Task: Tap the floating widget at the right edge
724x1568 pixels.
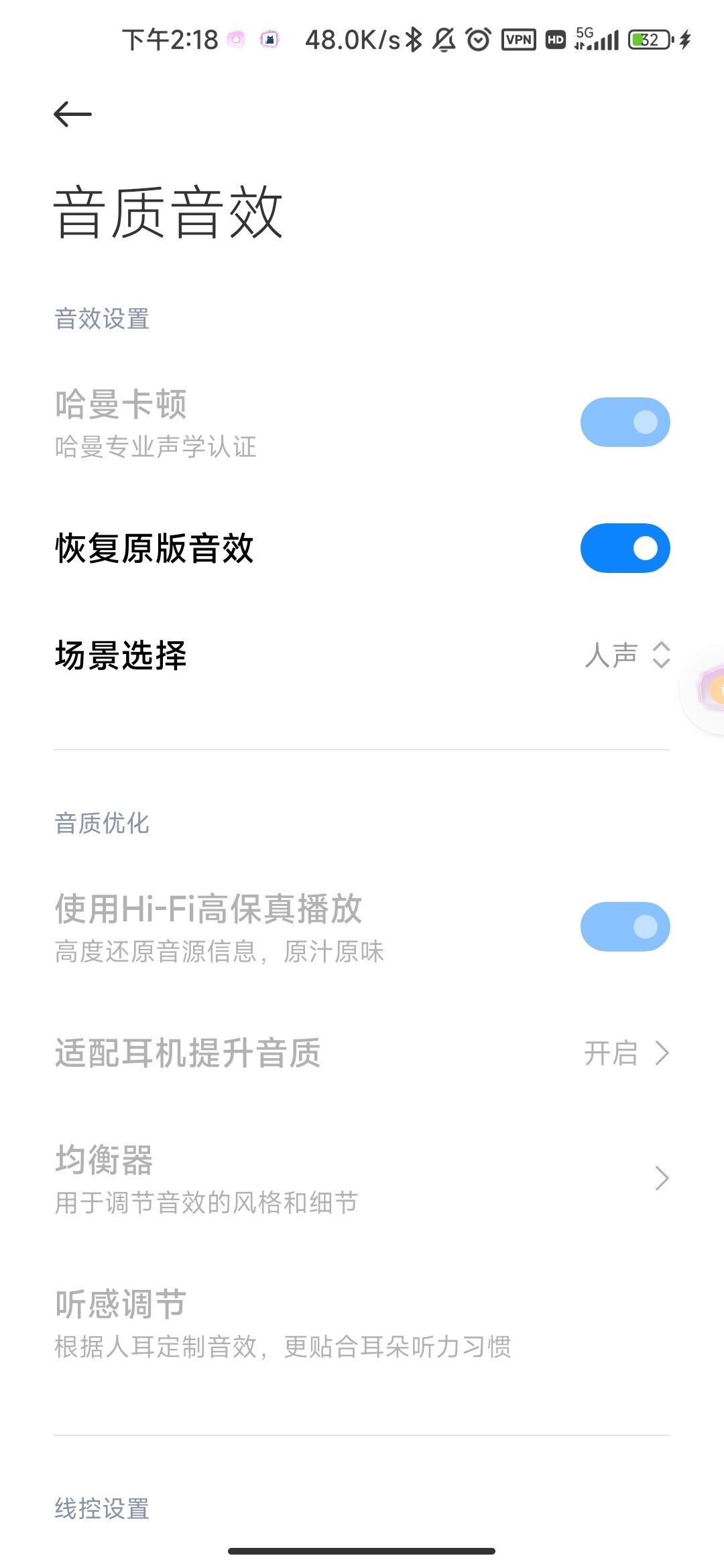Action: 705,689
